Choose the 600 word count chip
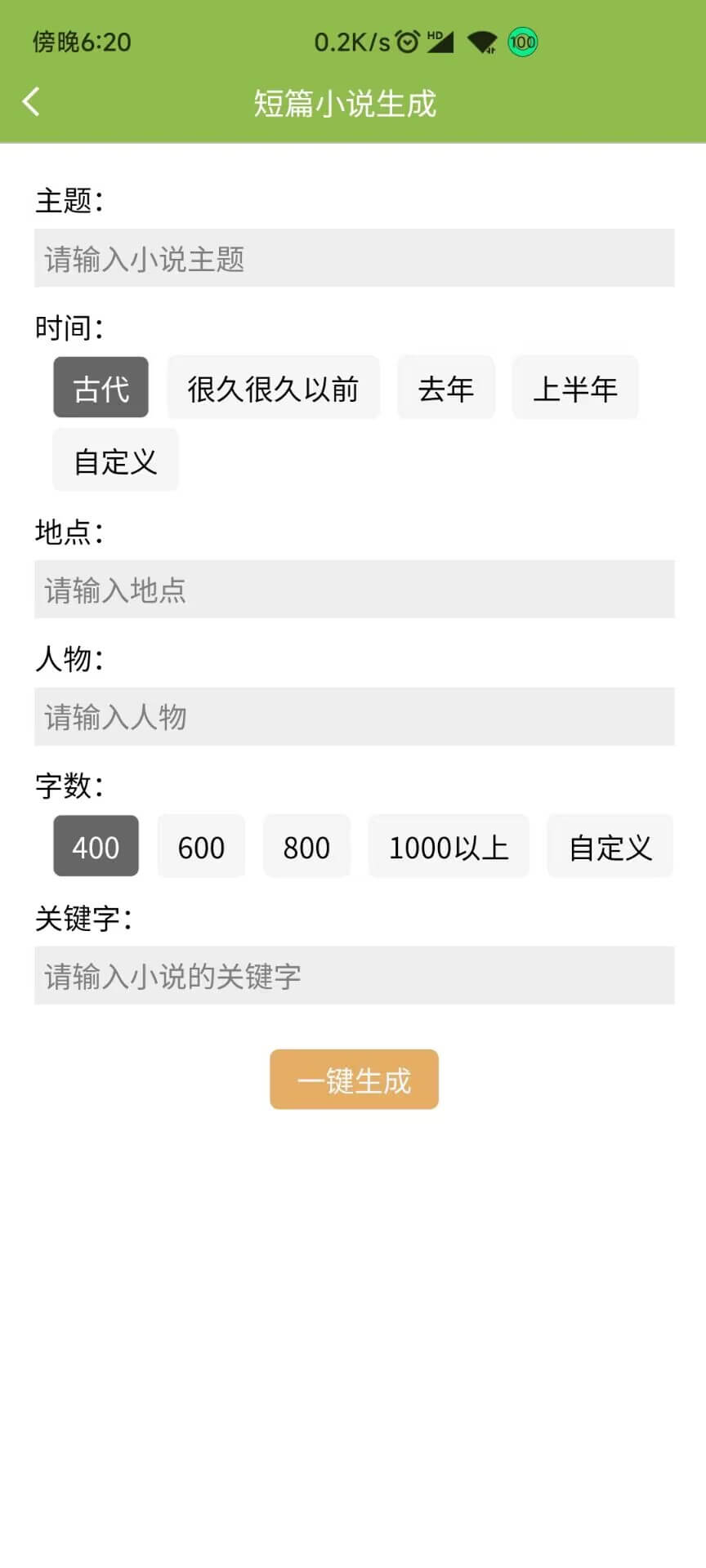Image resolution: width=706 pixels, height=1568 pixels. pos(201,846)
